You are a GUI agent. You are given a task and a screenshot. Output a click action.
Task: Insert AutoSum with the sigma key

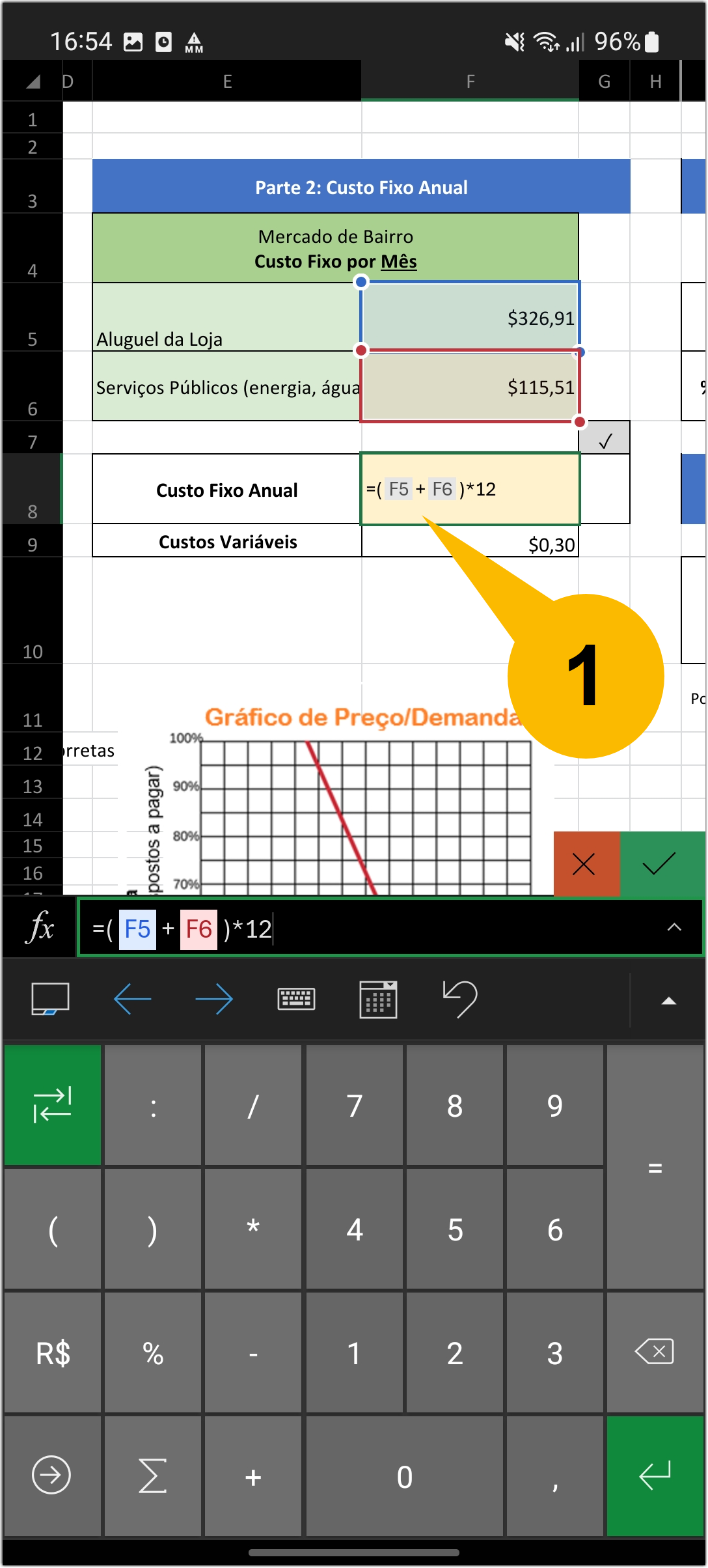click(153, 1476)
